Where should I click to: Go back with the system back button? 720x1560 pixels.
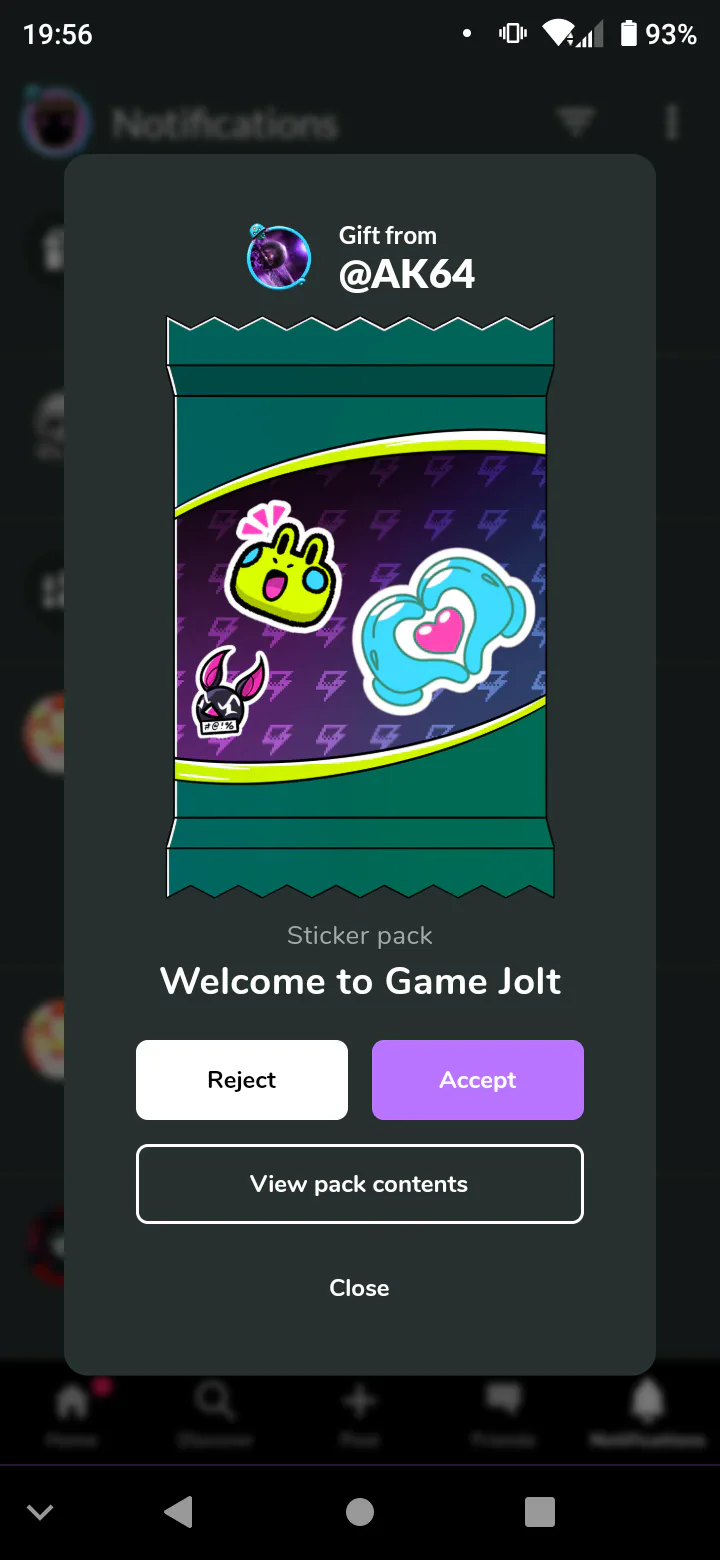(178, 1512)
